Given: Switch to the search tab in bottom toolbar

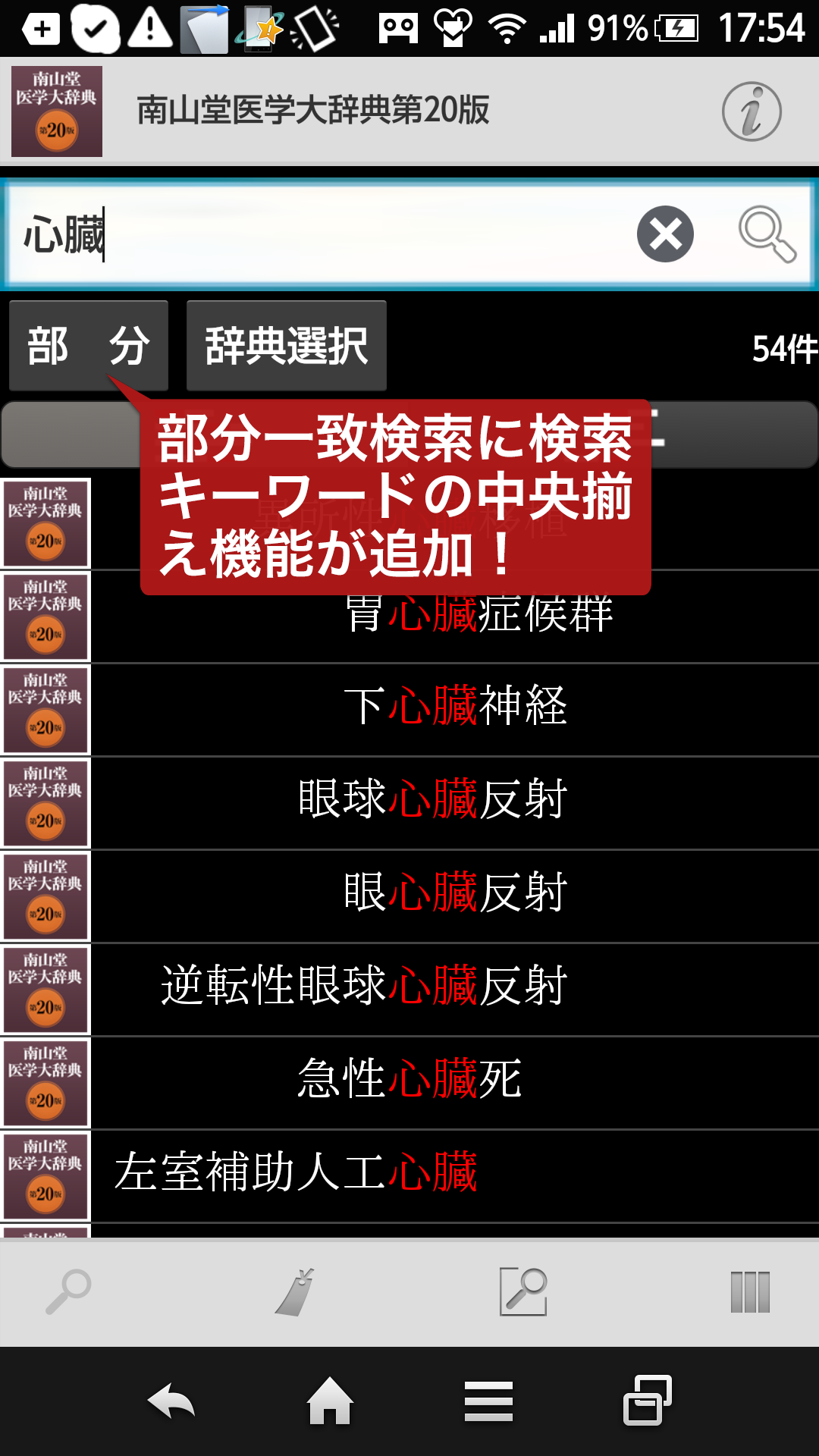Looking at the screenshot, I should (68, 1292).
